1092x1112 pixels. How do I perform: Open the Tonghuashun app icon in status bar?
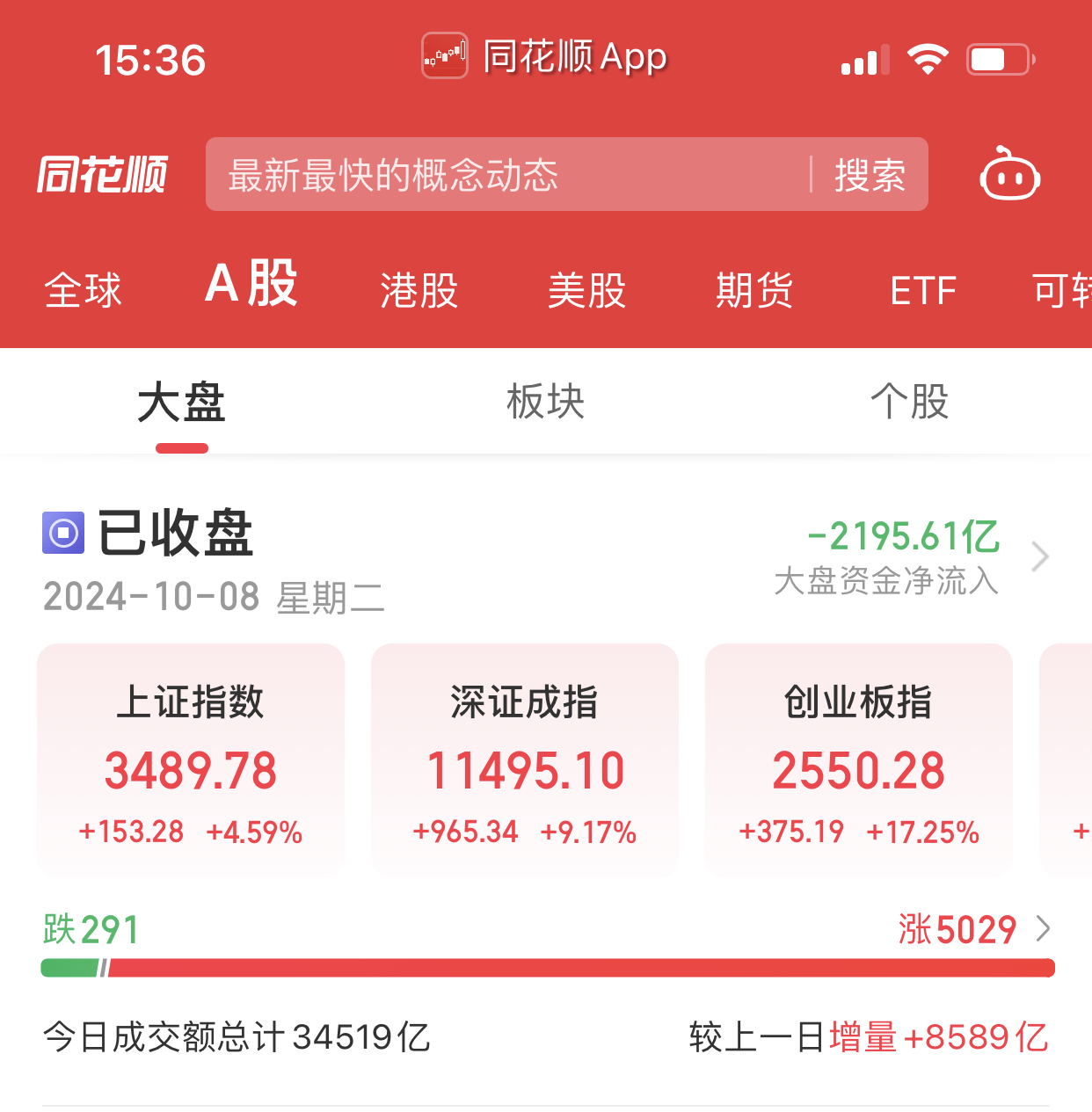[x=445, y=56]
